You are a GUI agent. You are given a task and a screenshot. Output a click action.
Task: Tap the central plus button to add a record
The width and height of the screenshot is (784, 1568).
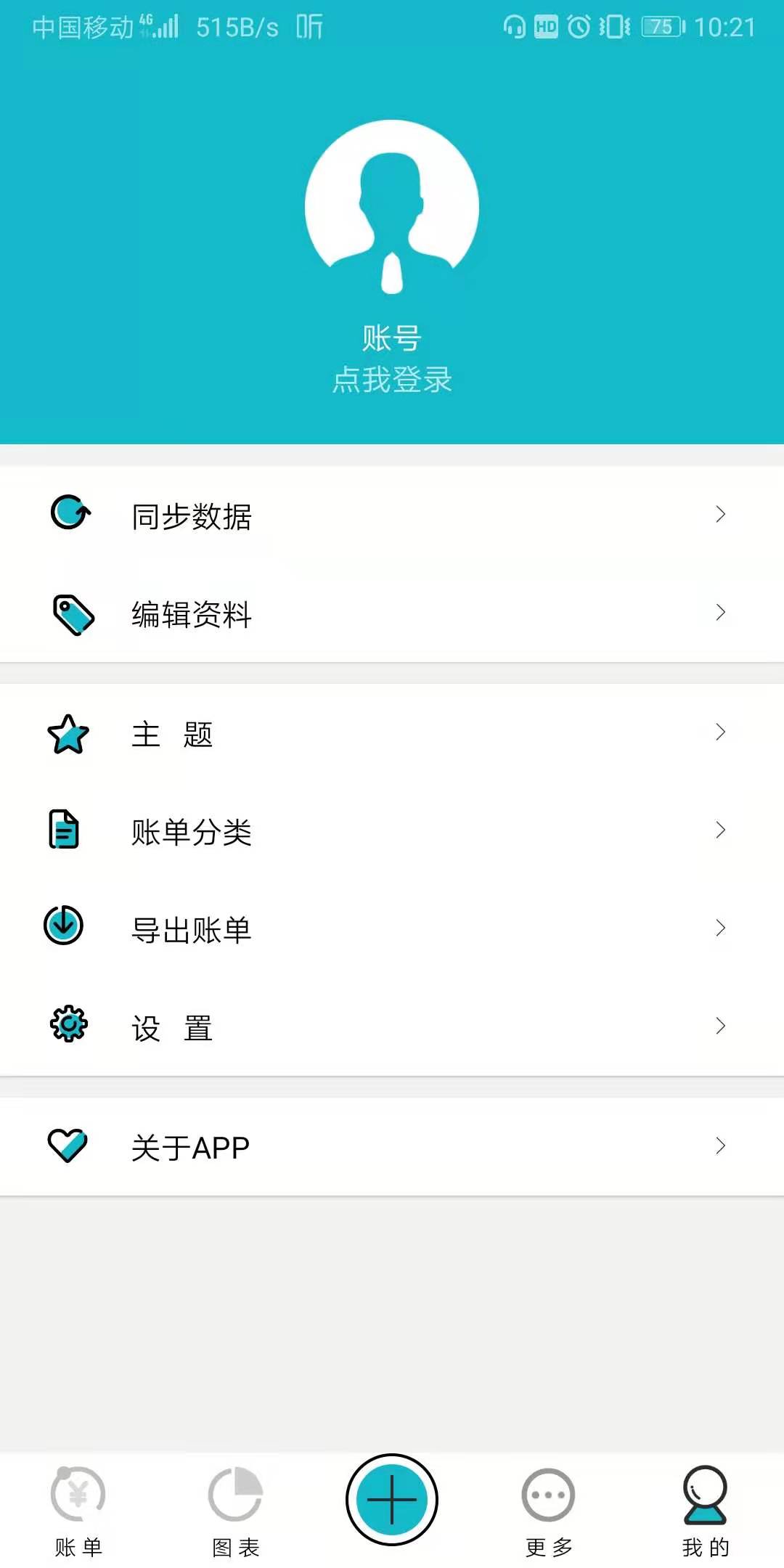(392, 1499)
